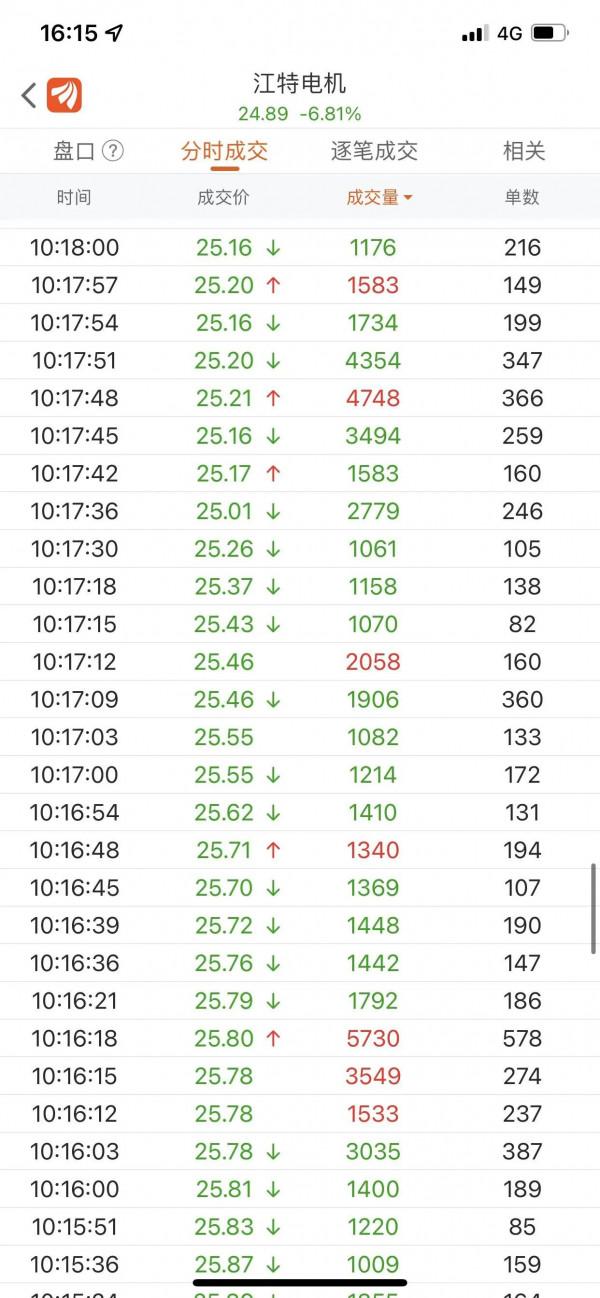
Task: Switch to the 逐笔成交 tab
Action: pos(374,151)
